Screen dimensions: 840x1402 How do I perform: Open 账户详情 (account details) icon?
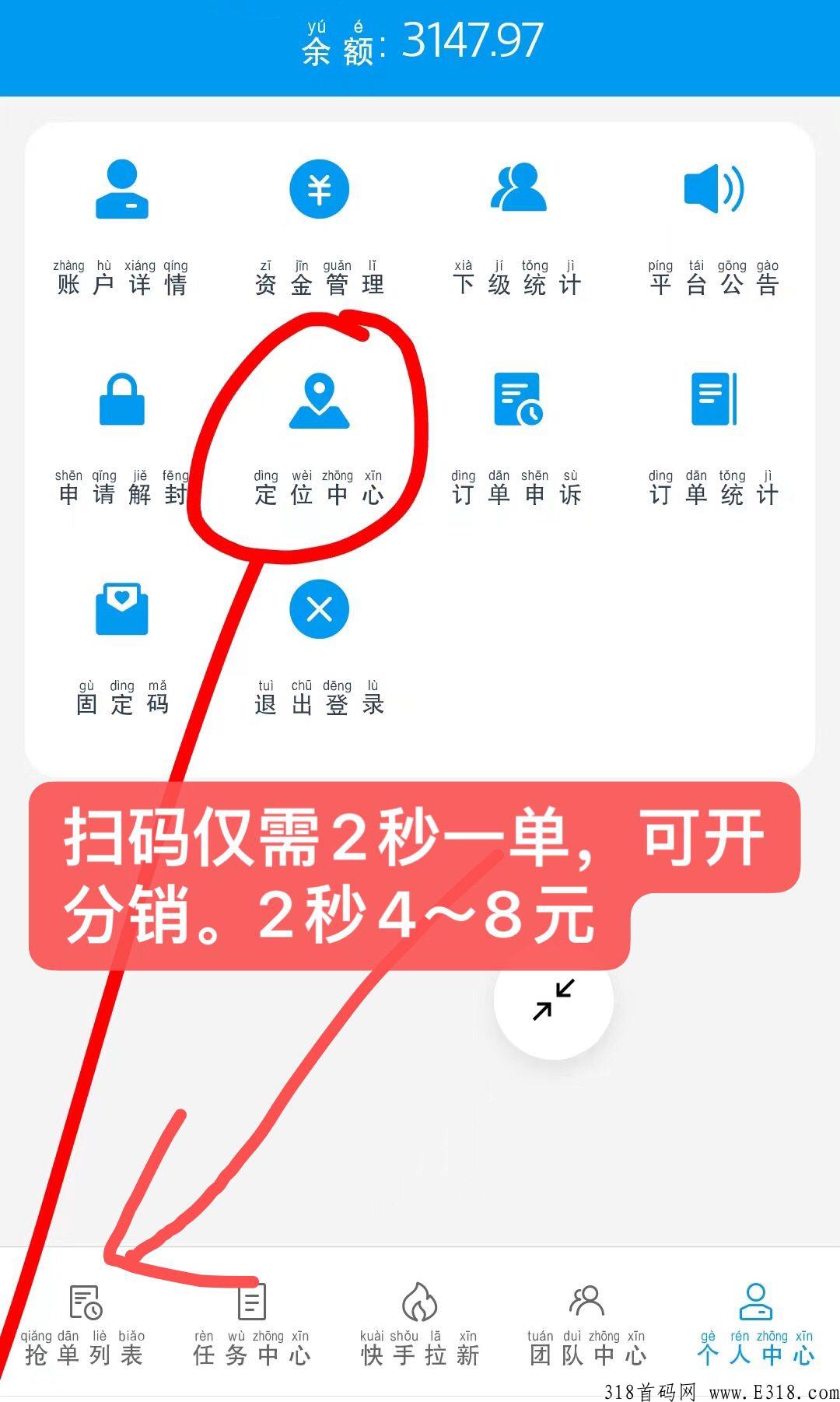(122, 191)
